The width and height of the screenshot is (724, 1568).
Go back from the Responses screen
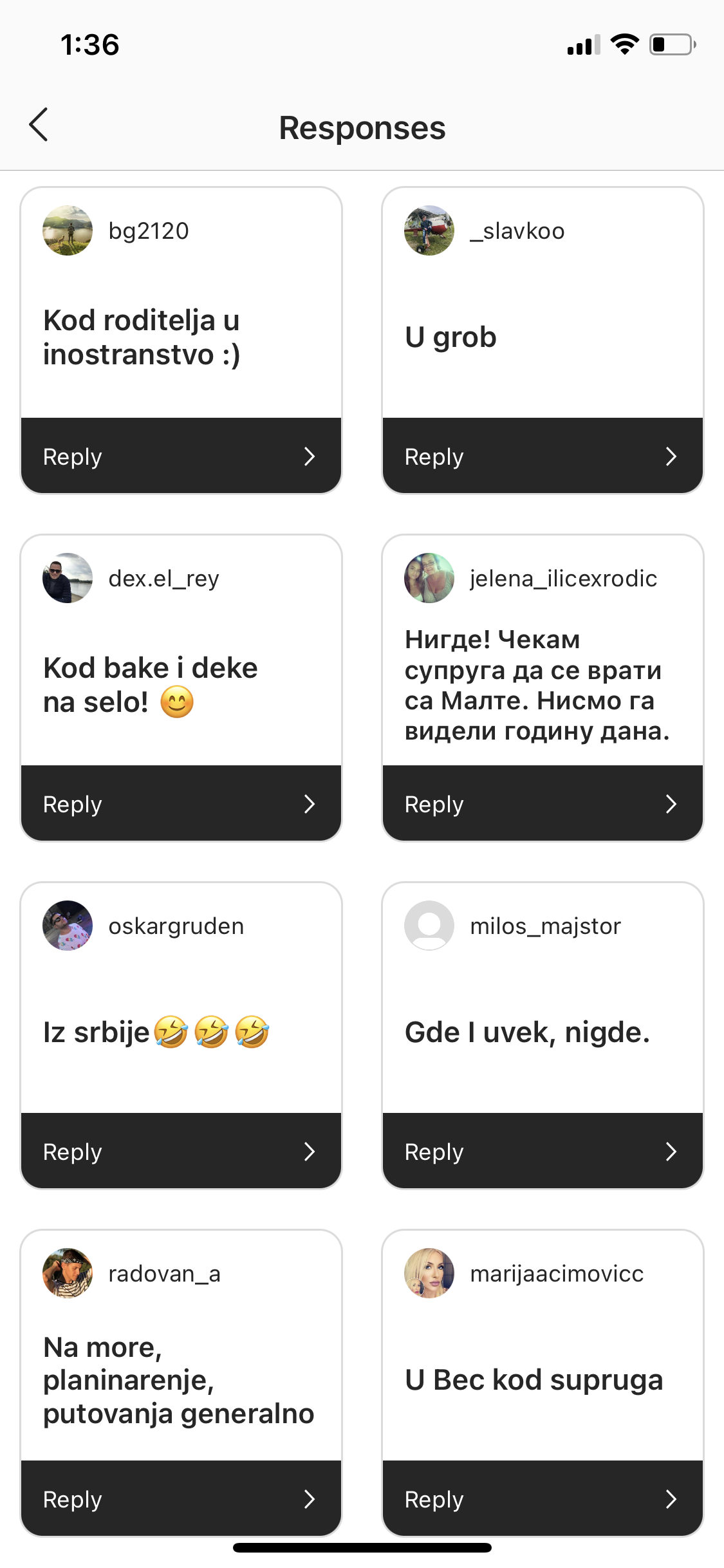pyautogui.click(x=39, y=125)
